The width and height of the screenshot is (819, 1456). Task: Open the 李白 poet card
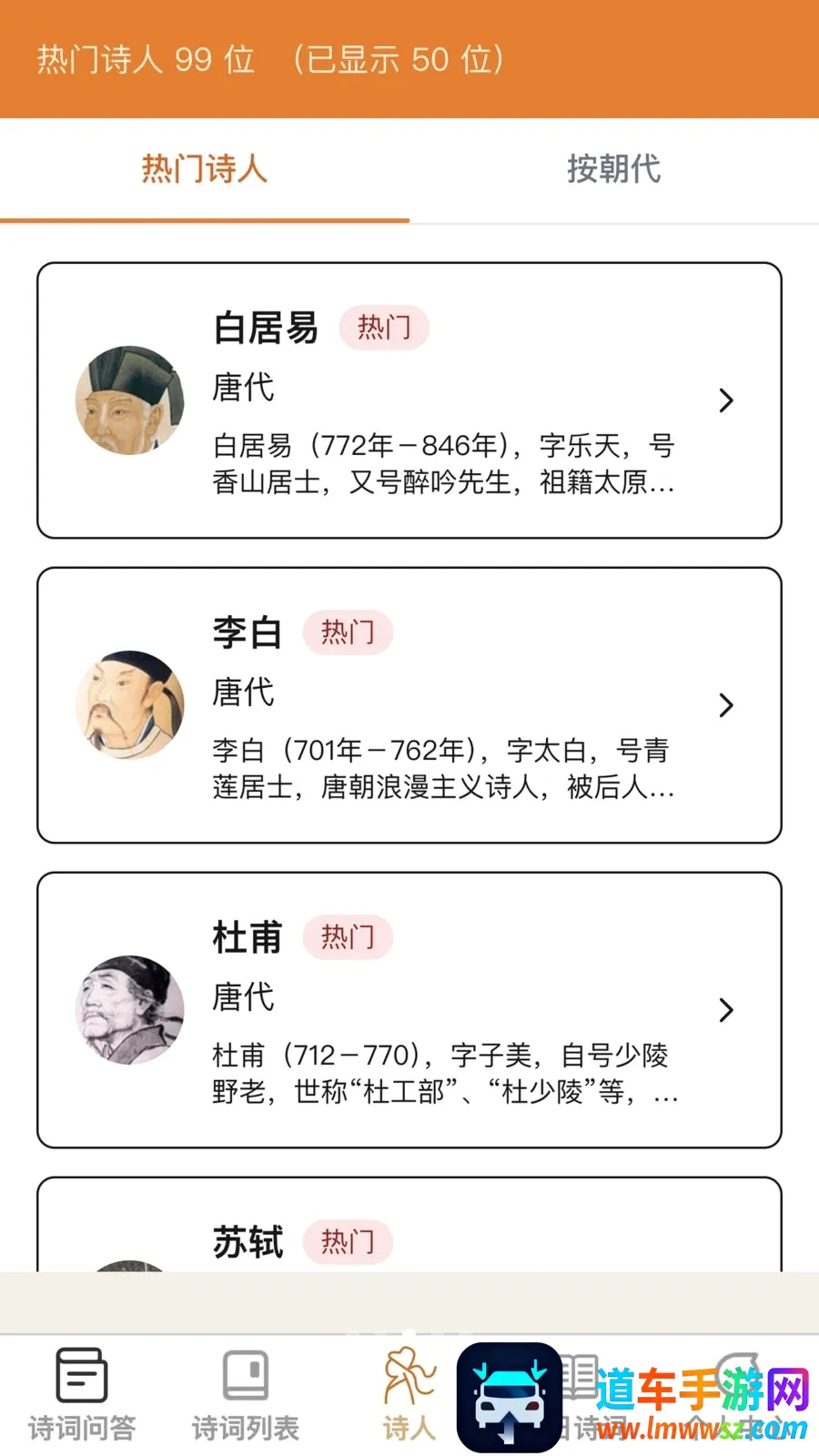[x=409, y=705]
